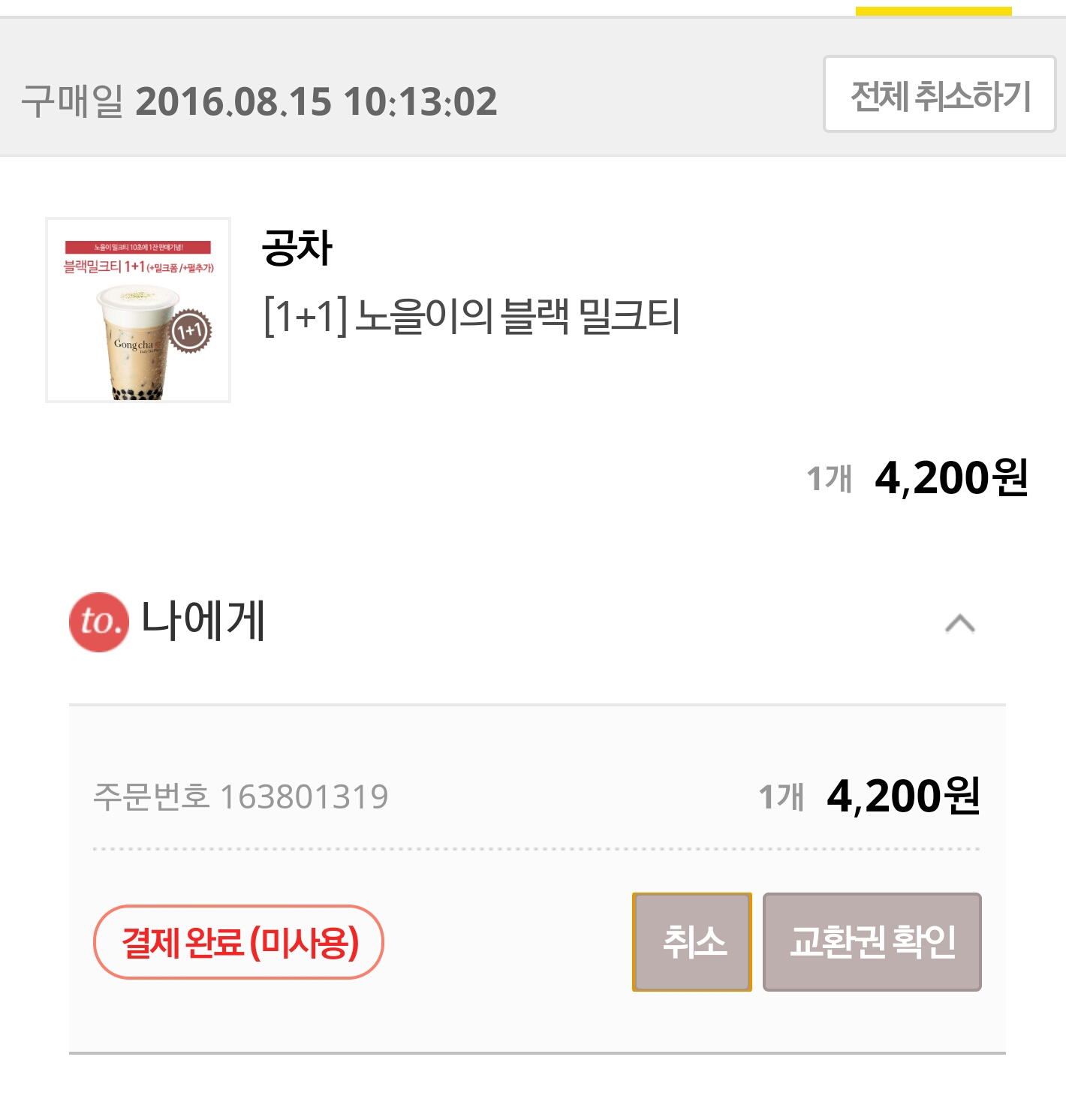Image resolution: width=1066 pixels, height=1120 pixels.
Task: Collapse the 나에게 recipient section
Action: click(x=959, y=623)
